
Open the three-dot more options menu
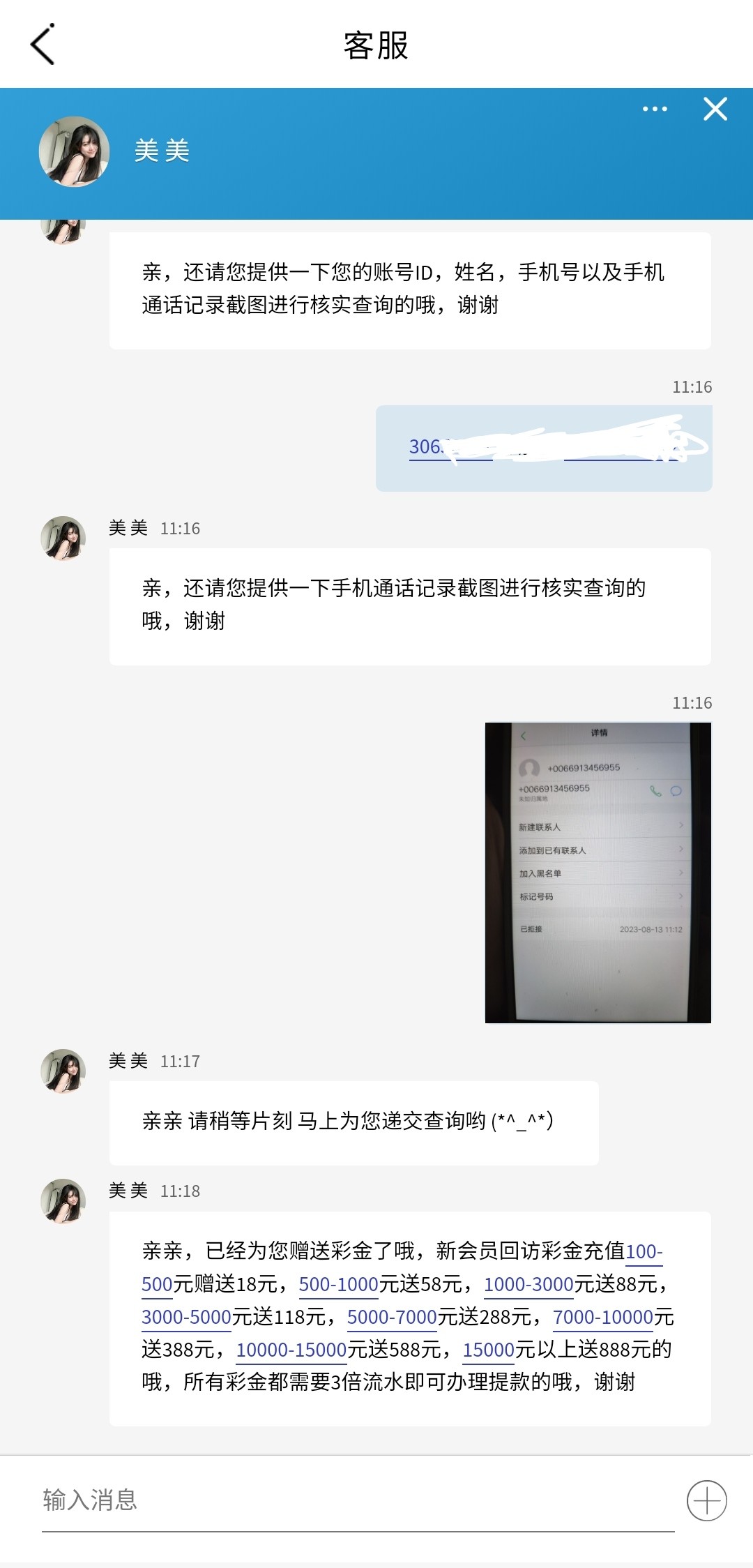click(655, 109)
